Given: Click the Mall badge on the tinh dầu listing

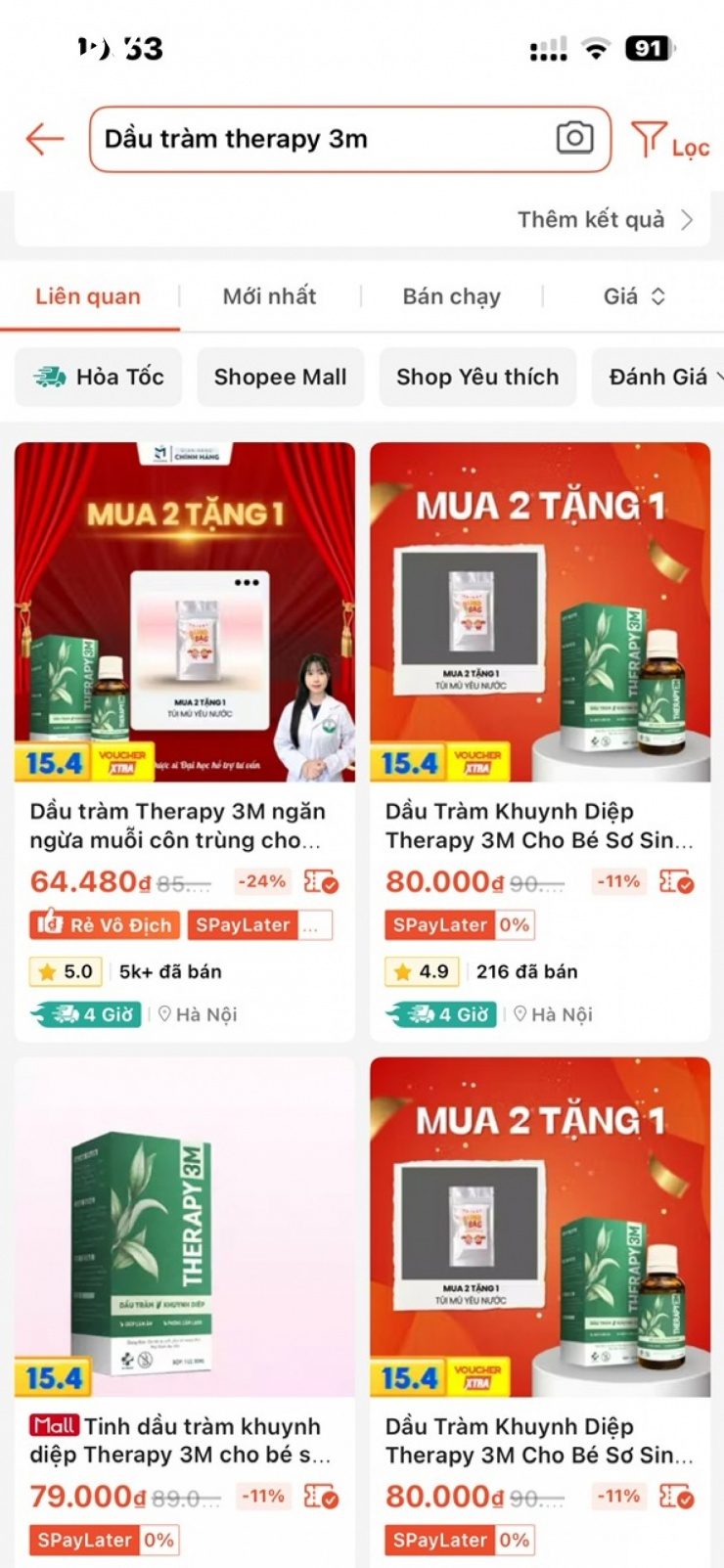Looking at the screenshot, I should 56,1426.
